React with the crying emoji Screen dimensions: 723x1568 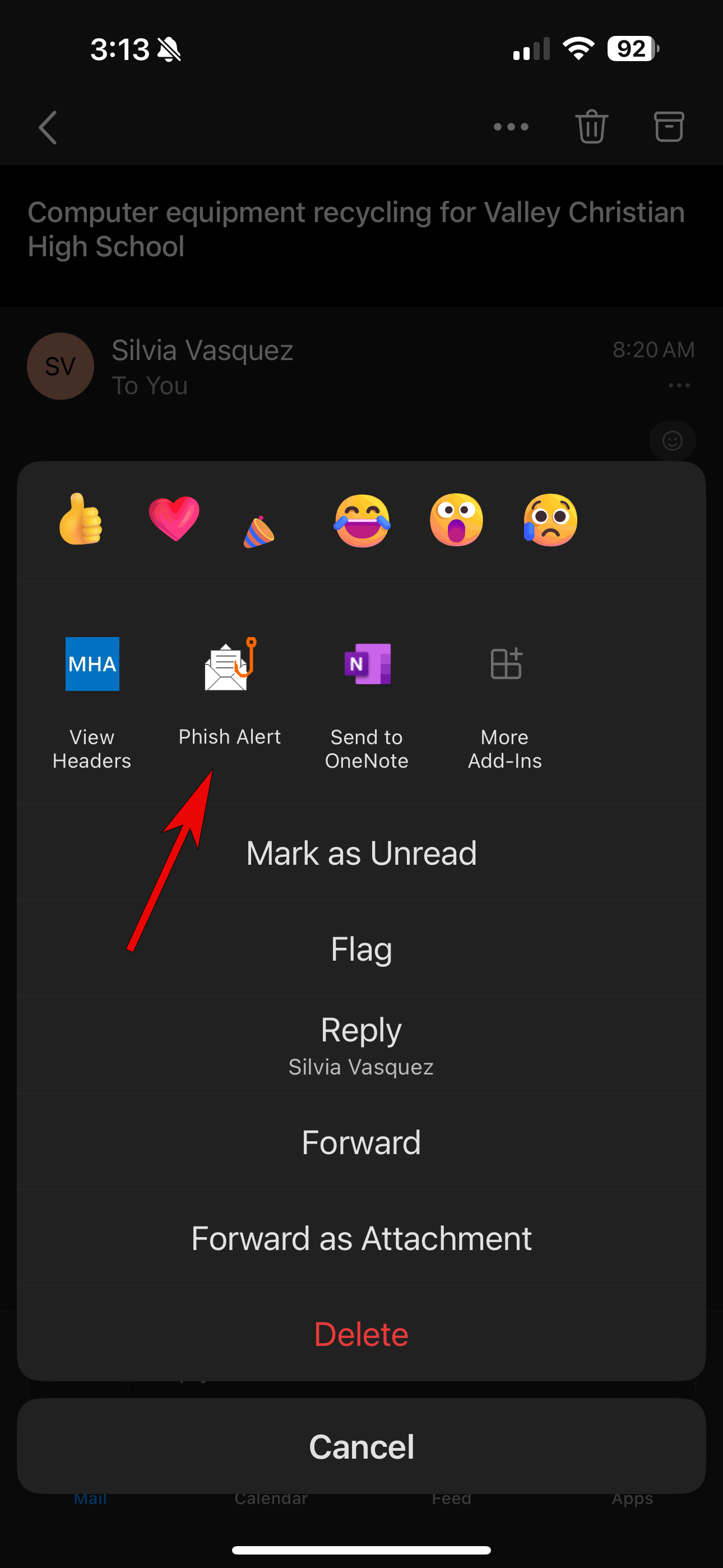(x=551, y=520)
